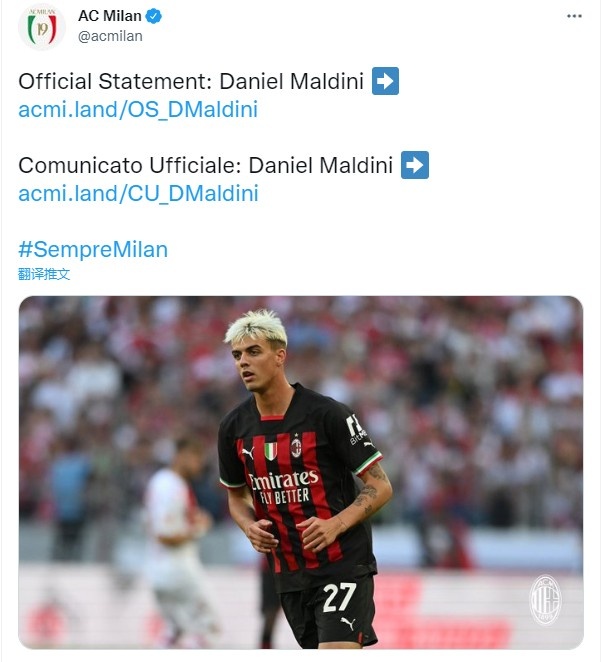Open the #SempreMilan hashtag
The height and width of the screenshot is (662, 602).
(93, 249)
